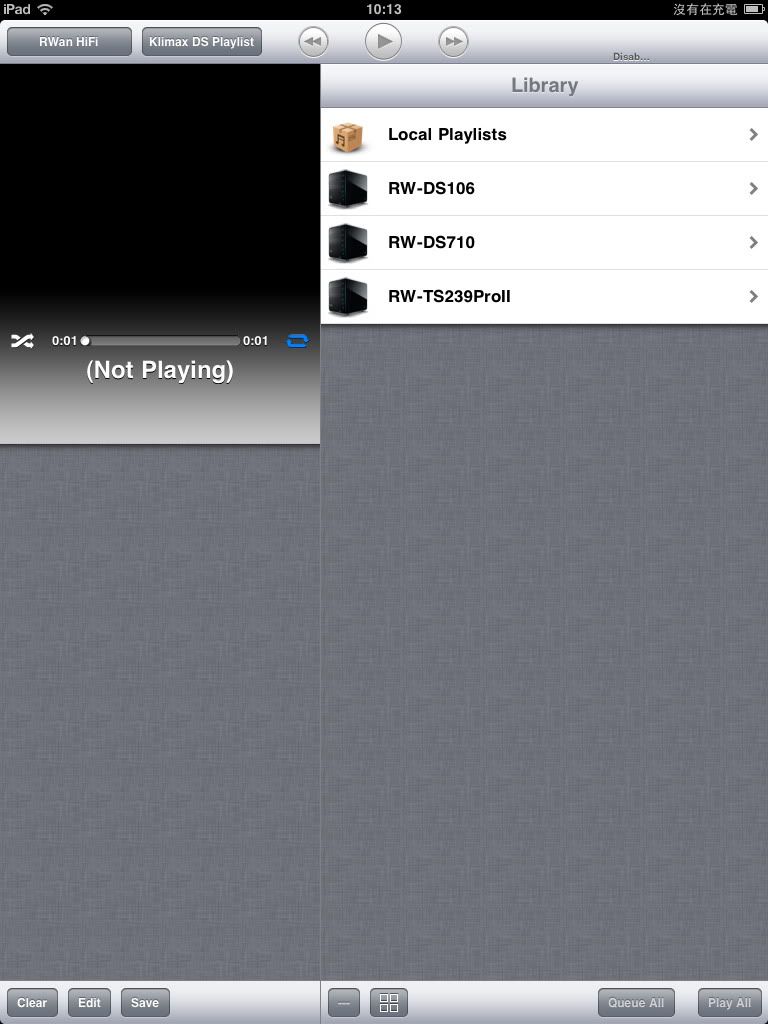Skip to the previous track

coord(314,42)
